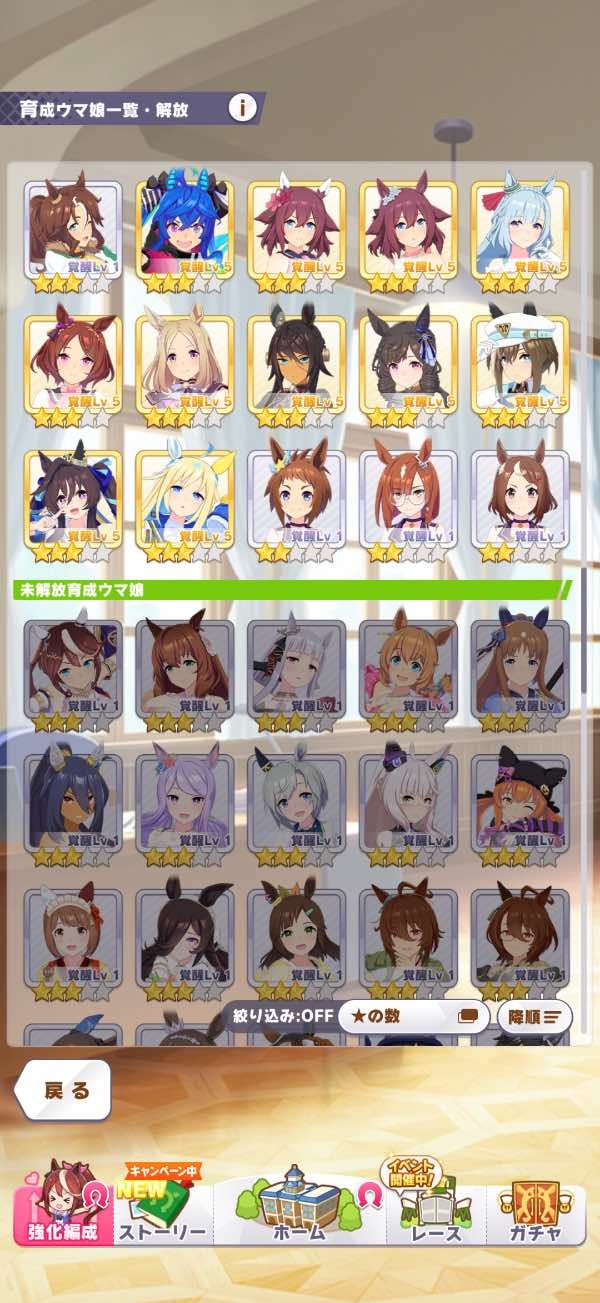Open the character wearing a white sailor cap

tap(519, 364)
